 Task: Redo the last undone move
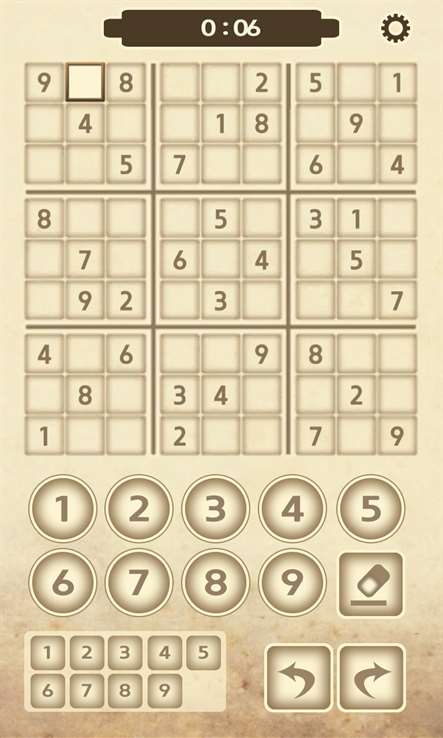[372, 678]
